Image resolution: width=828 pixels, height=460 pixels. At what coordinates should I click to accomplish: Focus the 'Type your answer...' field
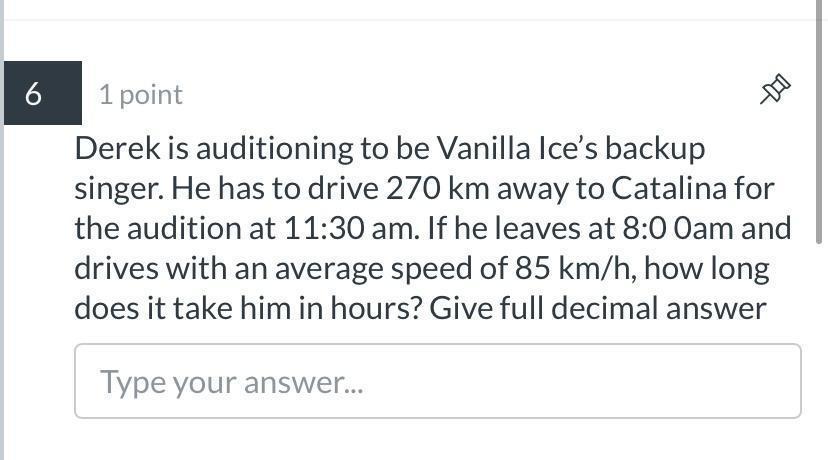click(x=437, y=381)
